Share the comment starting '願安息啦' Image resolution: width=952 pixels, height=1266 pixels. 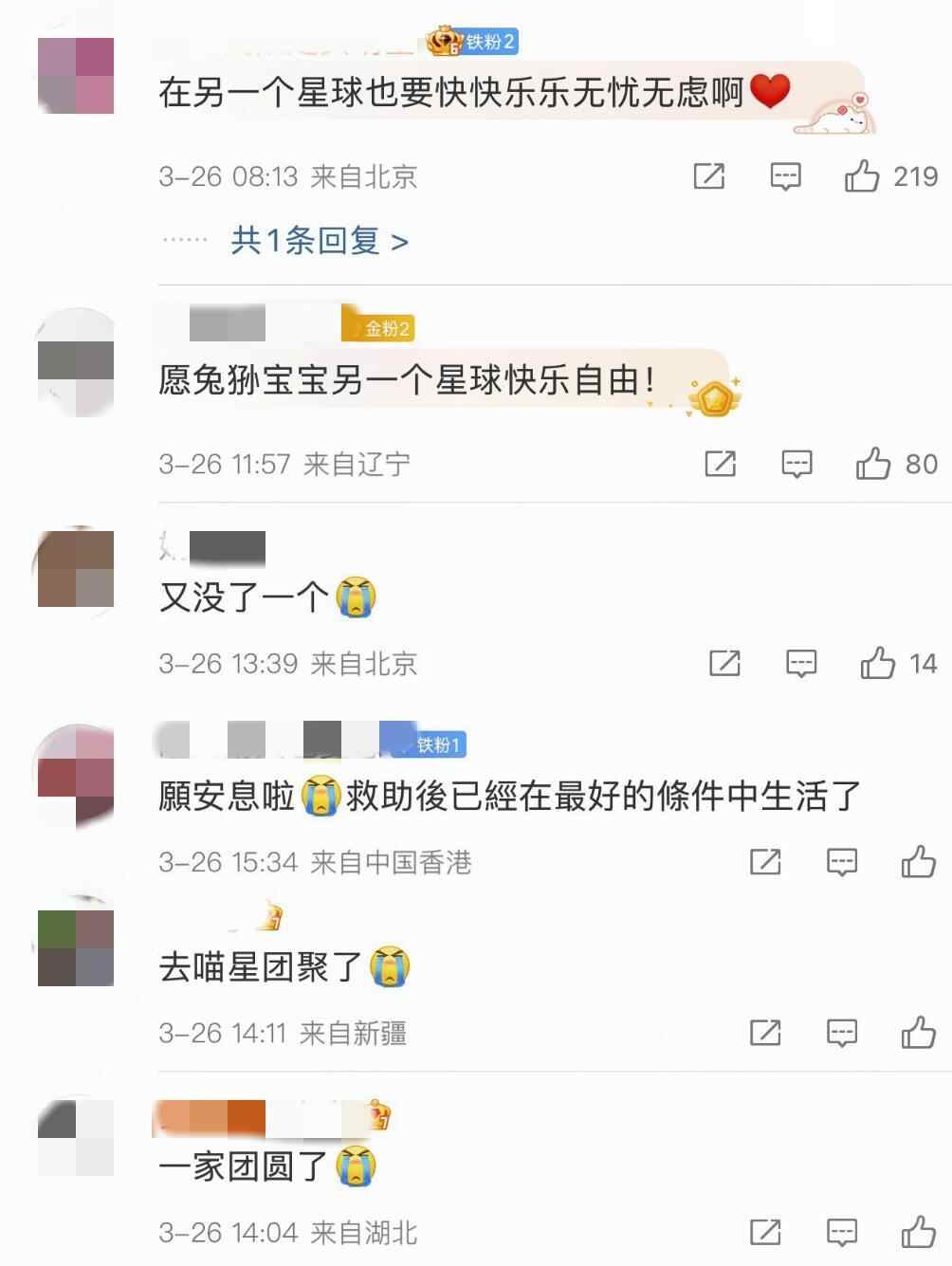pyautogui.click(x=765, y=862)
